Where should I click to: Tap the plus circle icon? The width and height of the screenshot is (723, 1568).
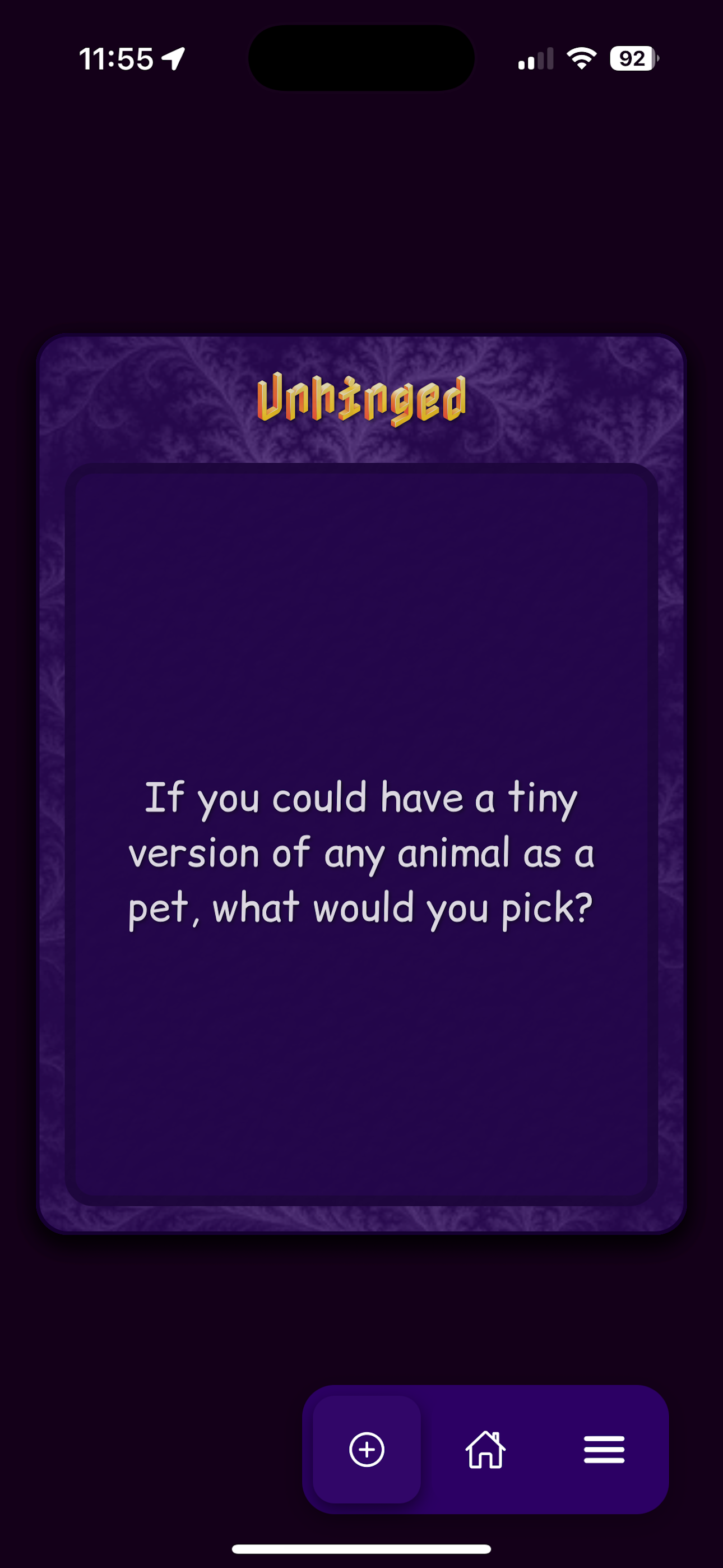(367, 1449)
